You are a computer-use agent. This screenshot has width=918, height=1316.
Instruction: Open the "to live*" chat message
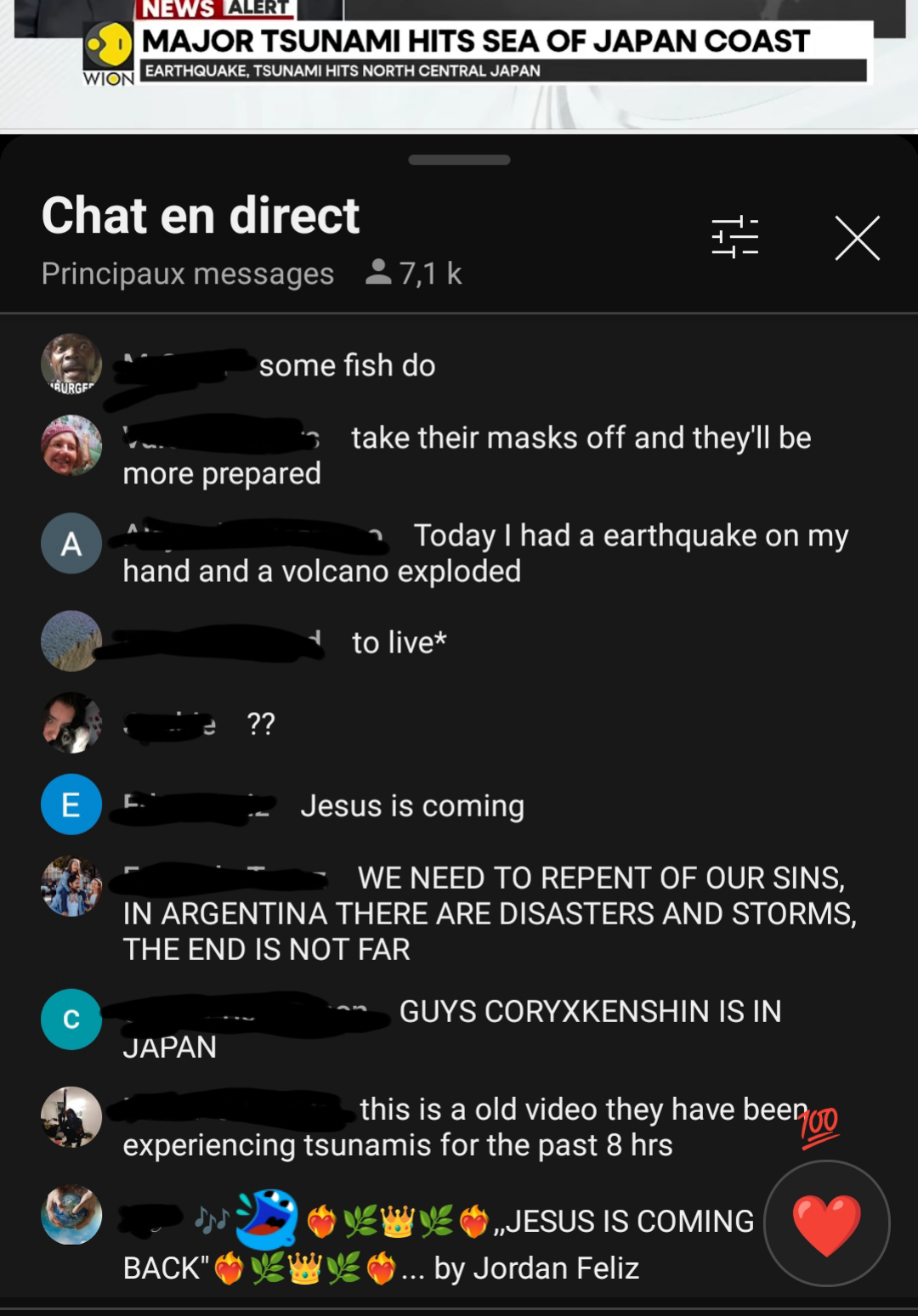[399, 643]
